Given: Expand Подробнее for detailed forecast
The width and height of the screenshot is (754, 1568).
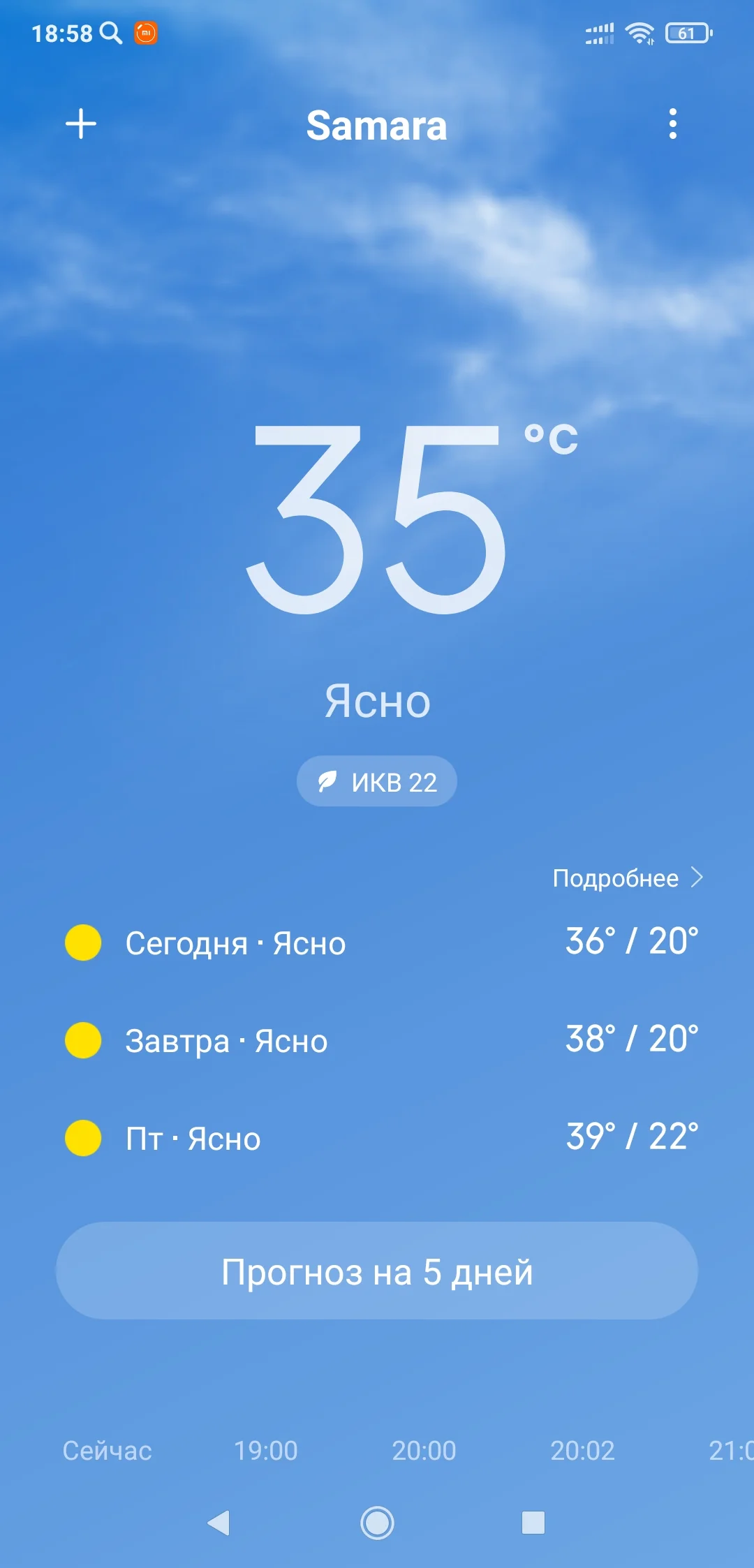Looking at the screenshot, I should (x=626, y=878).
